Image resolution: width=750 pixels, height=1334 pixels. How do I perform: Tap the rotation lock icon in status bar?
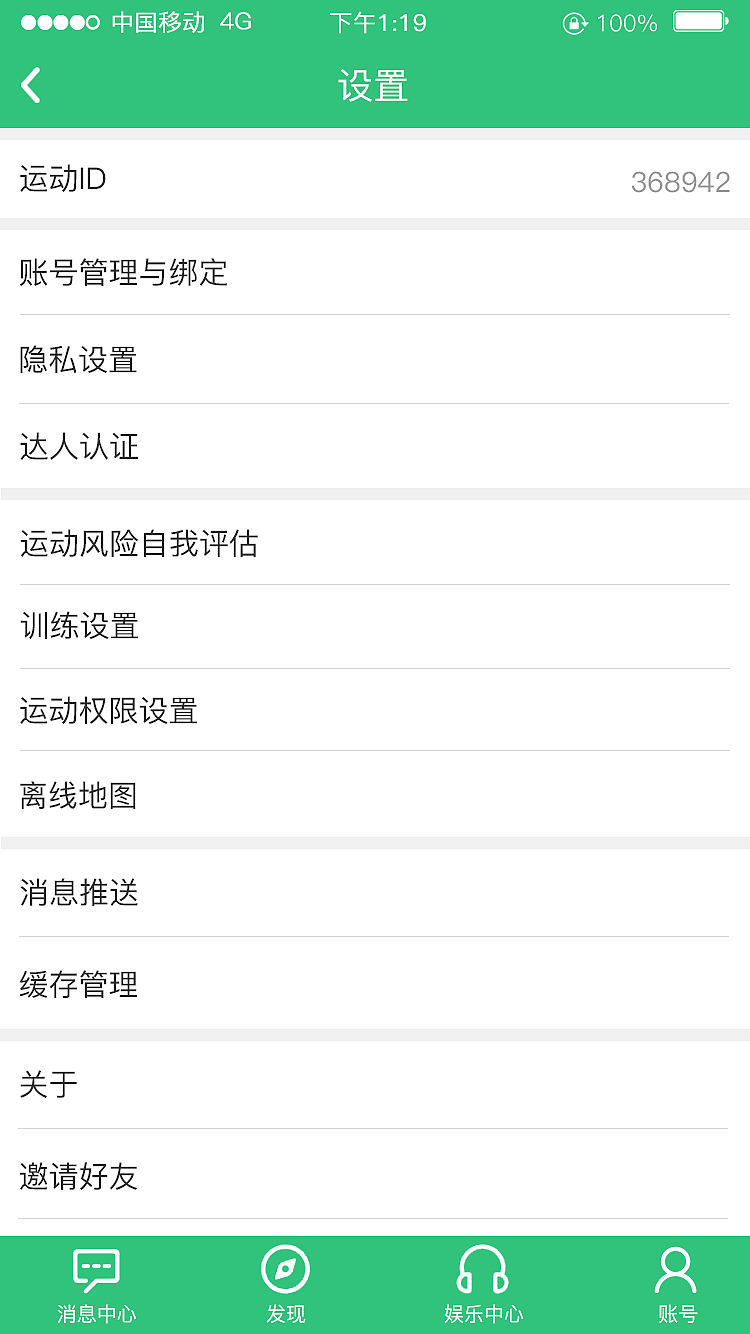[x=573, y=22]
